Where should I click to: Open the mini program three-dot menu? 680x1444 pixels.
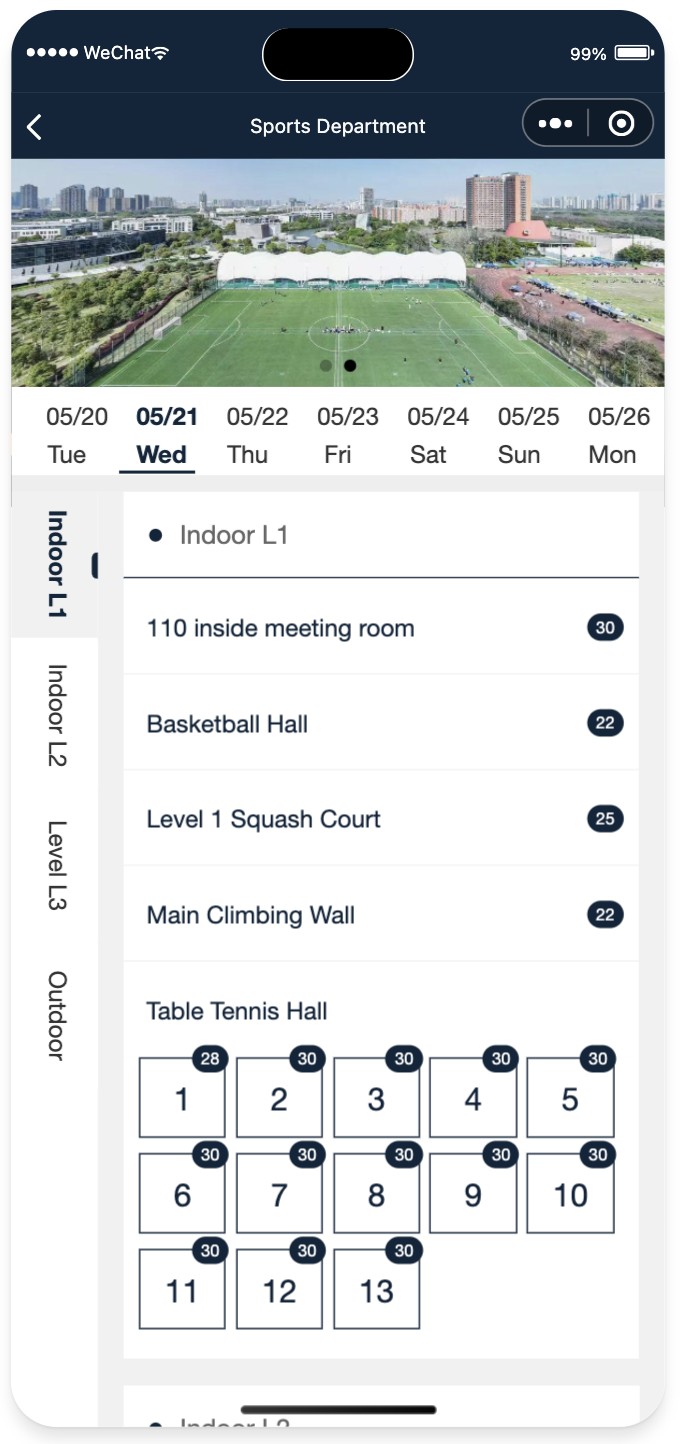[556, 124]
